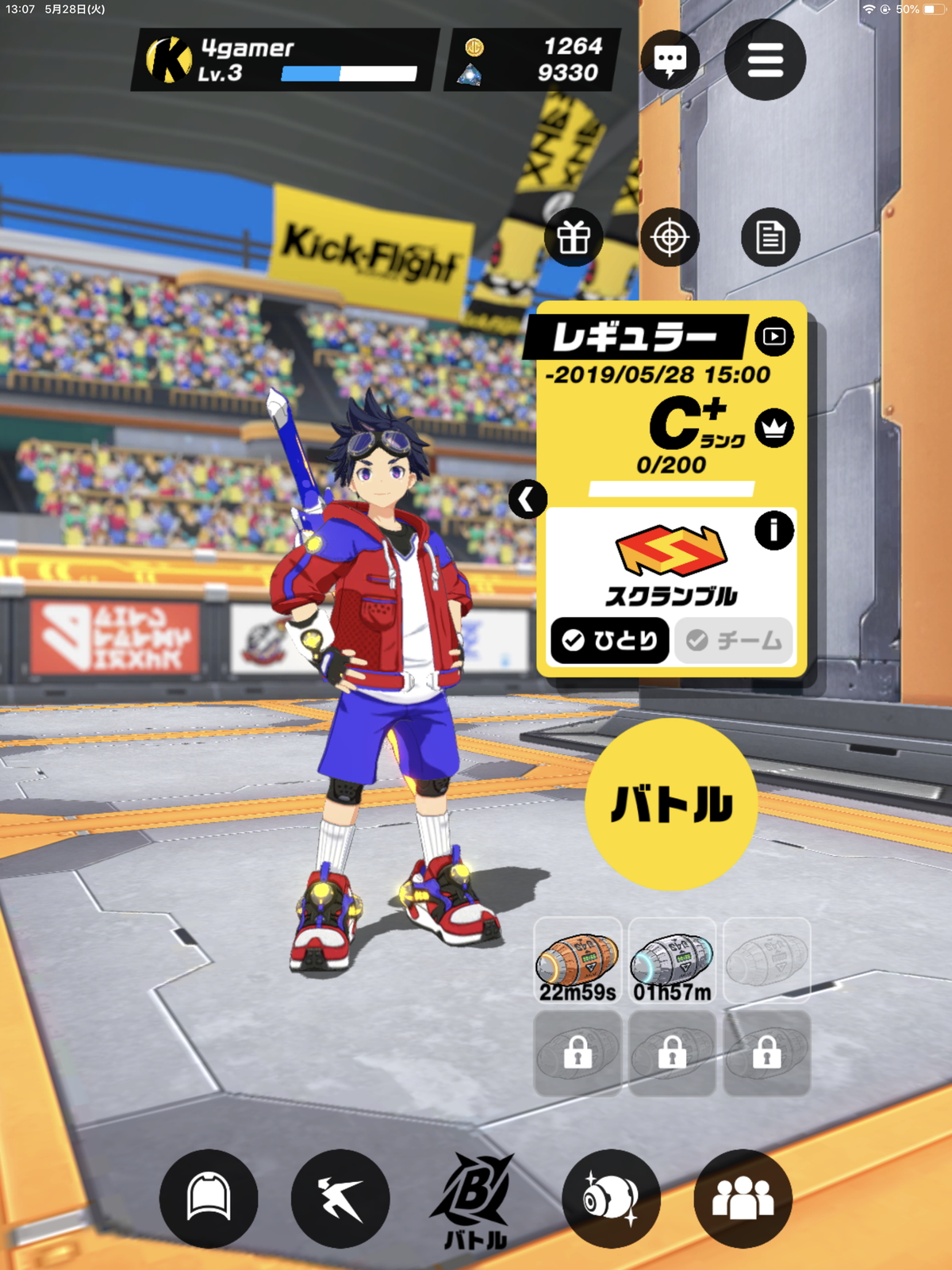Open the helmet character tab

pos(209,1198)
